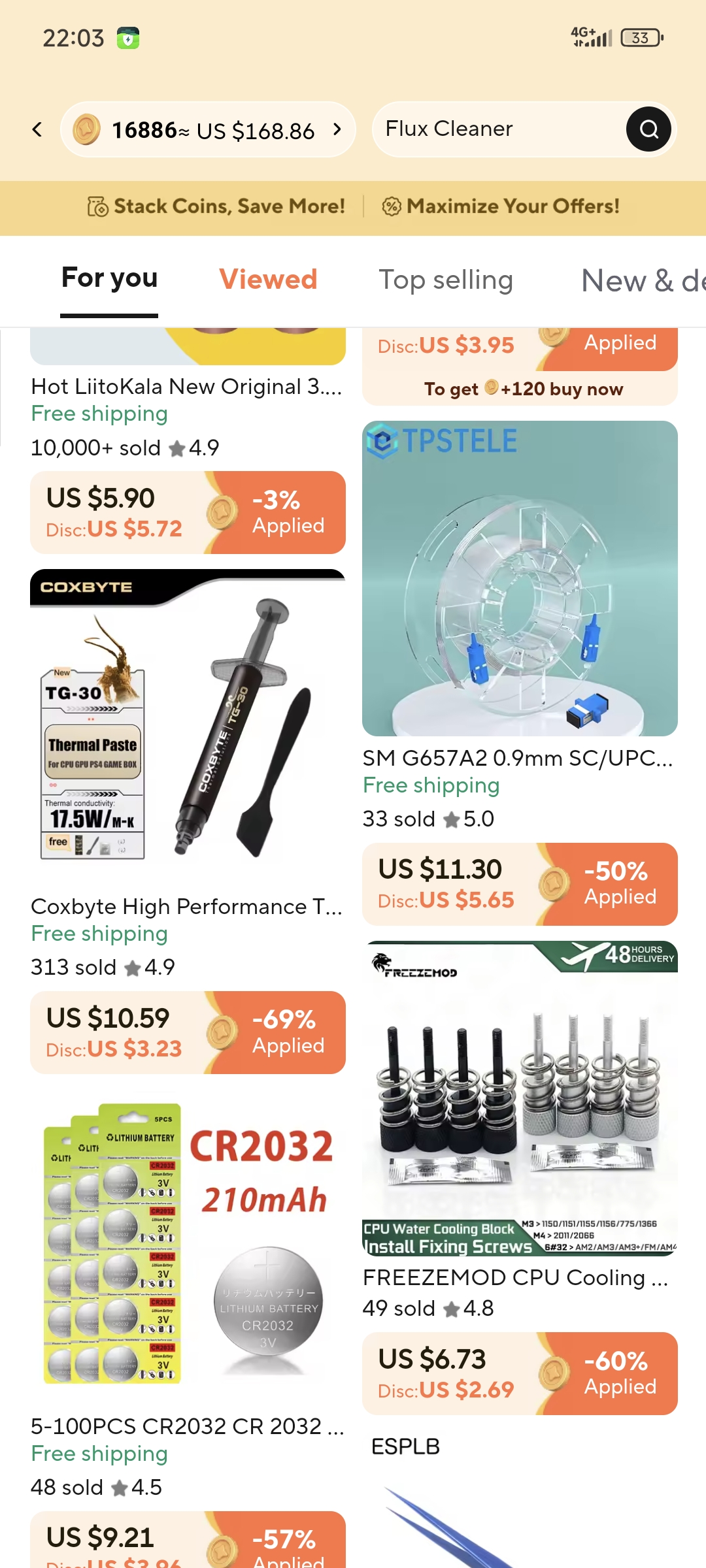This screenshot has width=706, height=1568.
Task: Tap the To get +120 buy now offer
Action: point(523,389)
